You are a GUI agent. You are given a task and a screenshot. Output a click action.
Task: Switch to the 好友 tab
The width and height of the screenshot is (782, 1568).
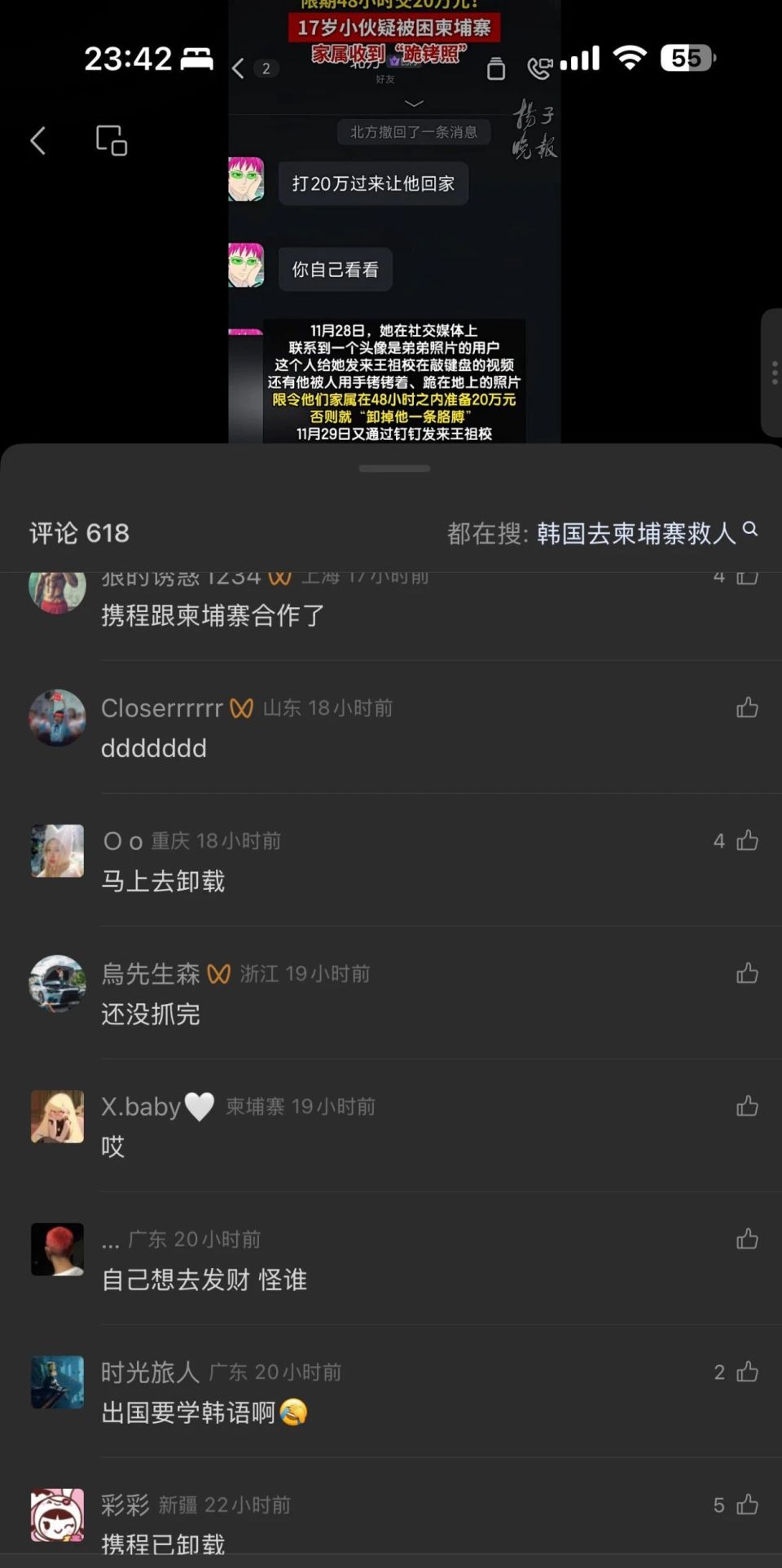386,81
